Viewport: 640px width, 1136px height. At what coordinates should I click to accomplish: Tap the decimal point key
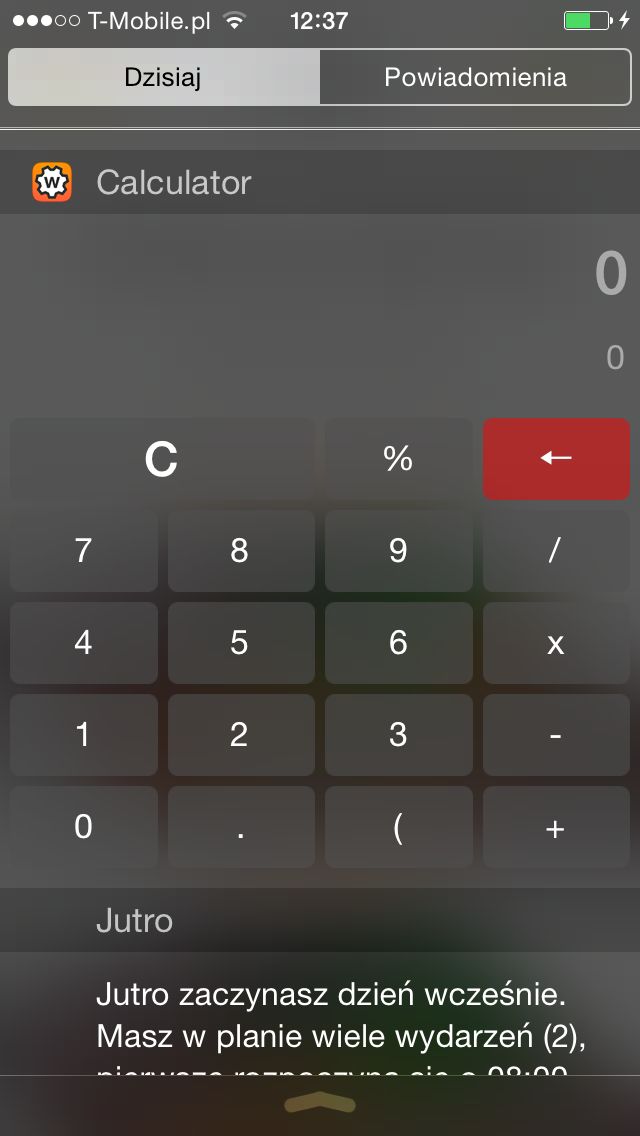(x=241, y=827)
